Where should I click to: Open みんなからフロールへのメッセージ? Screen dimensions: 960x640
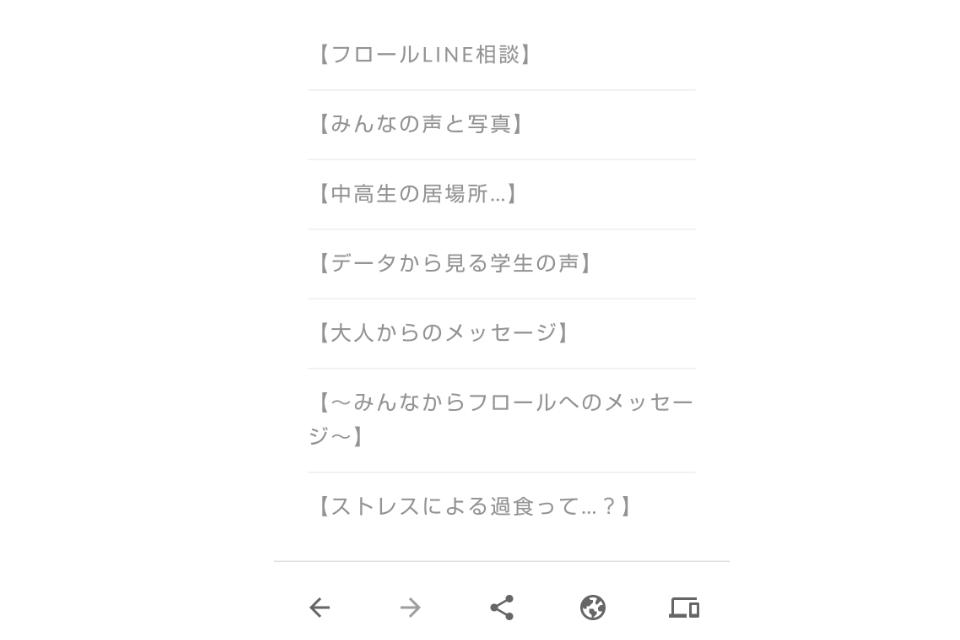click(500, 419)
